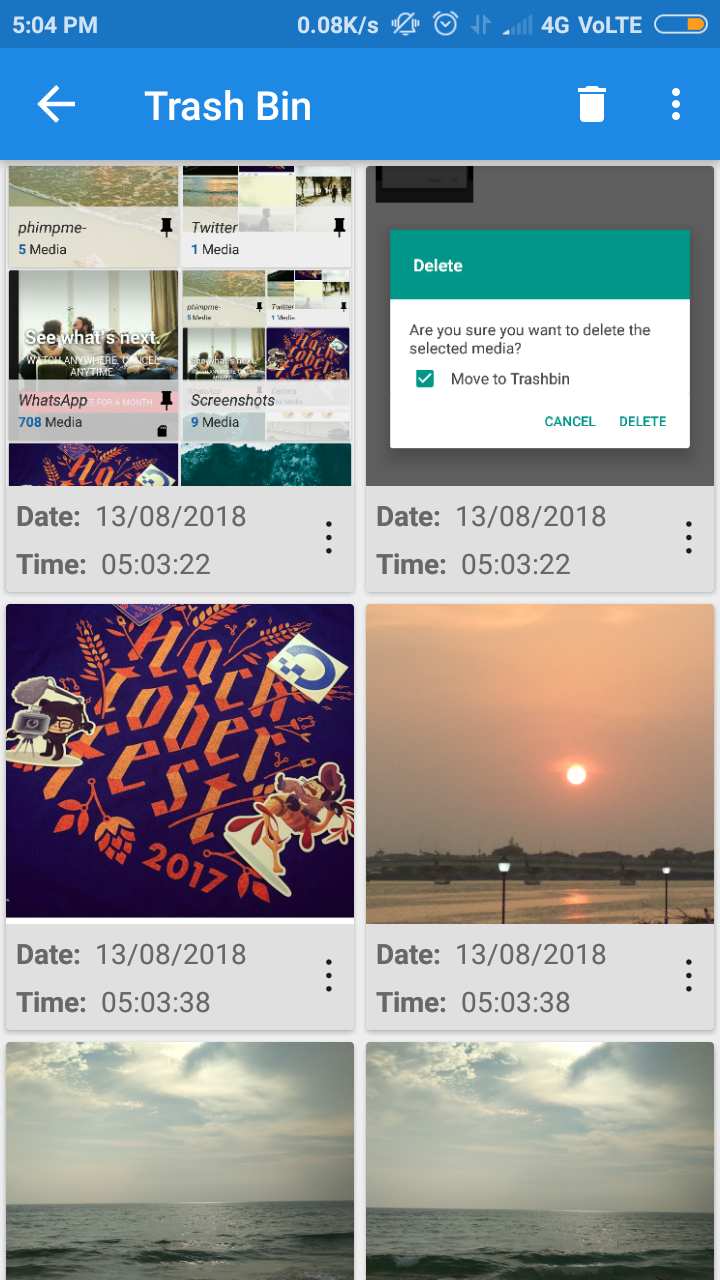Show options for the album-grid screenshot
This screenshot has width=720, height=1280.
pyautogui.click(x=328, y=538)
